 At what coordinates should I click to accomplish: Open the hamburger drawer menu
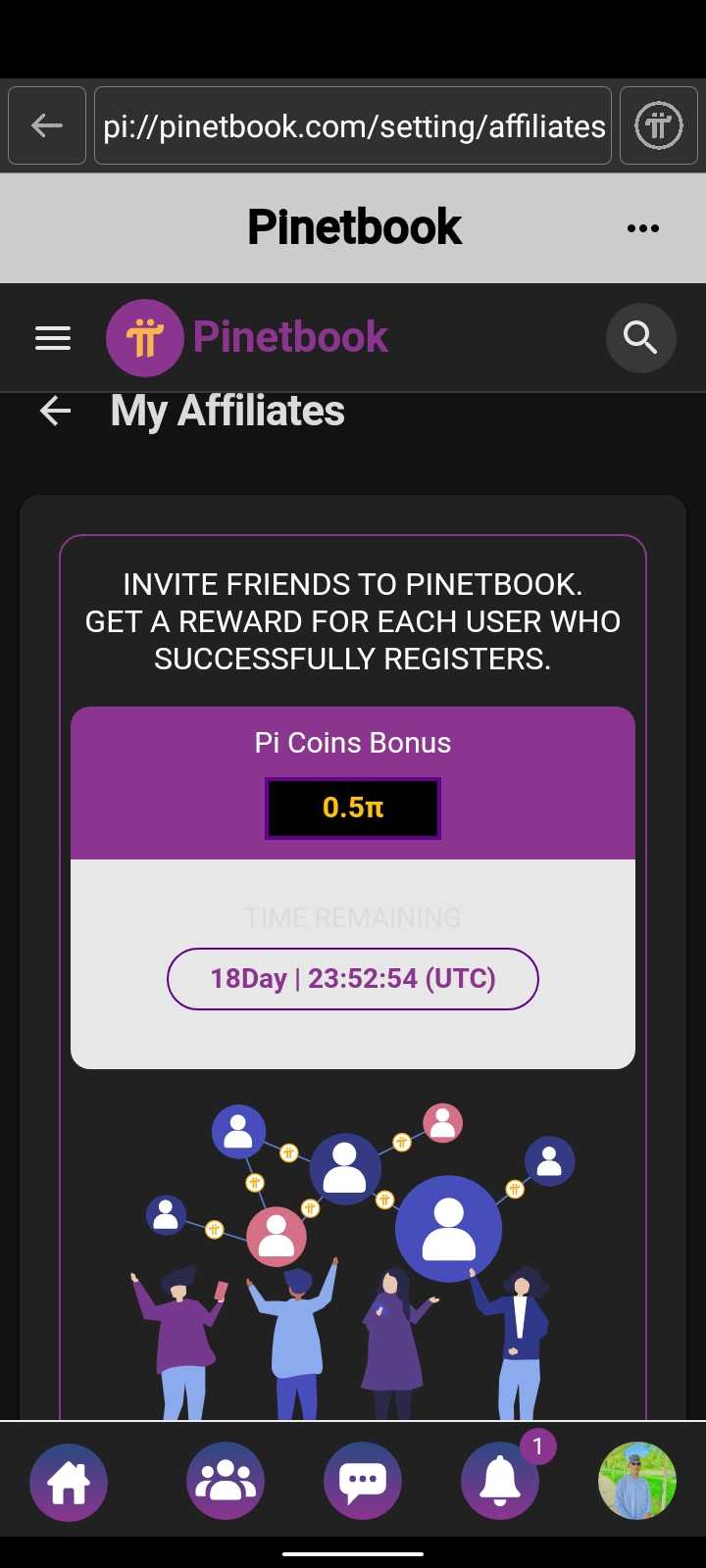(x=53, y=338)
